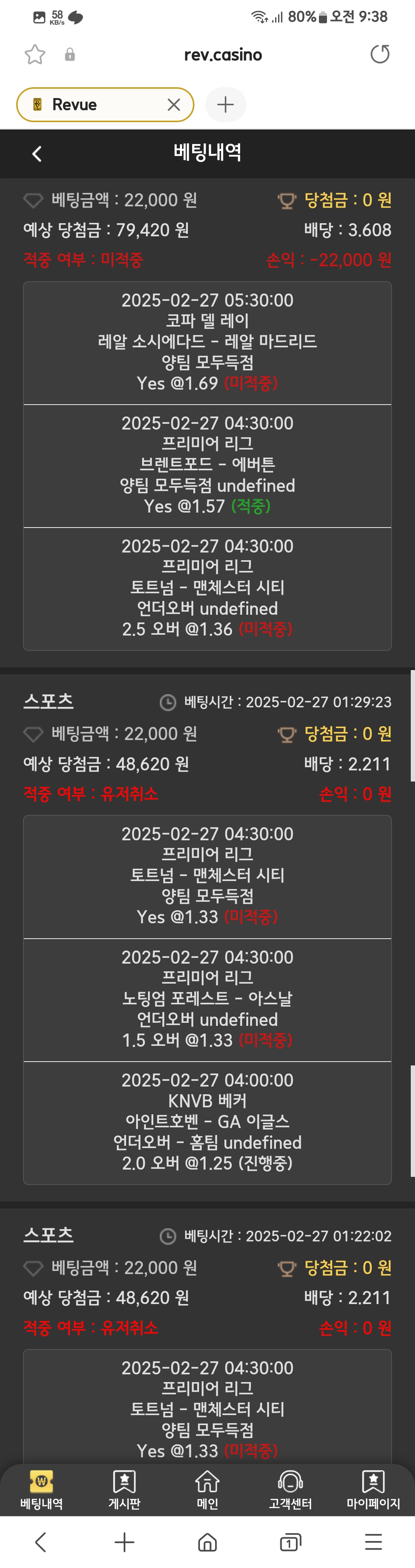Image resolution: width=415 pixels, height=1568 pixels.
Task: Tap the rev.casino address bar
Action: (223, 55)
